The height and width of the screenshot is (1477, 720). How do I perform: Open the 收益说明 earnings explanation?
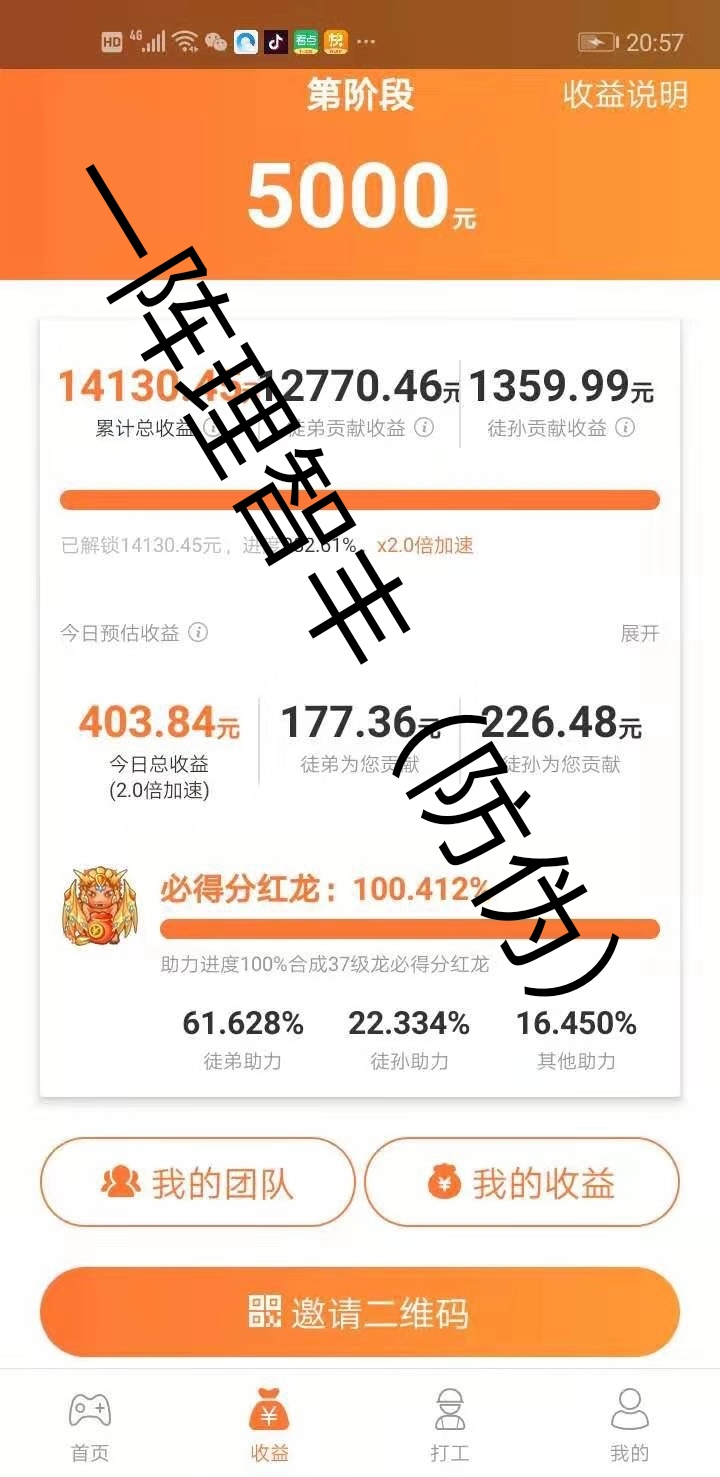(625, 95)
